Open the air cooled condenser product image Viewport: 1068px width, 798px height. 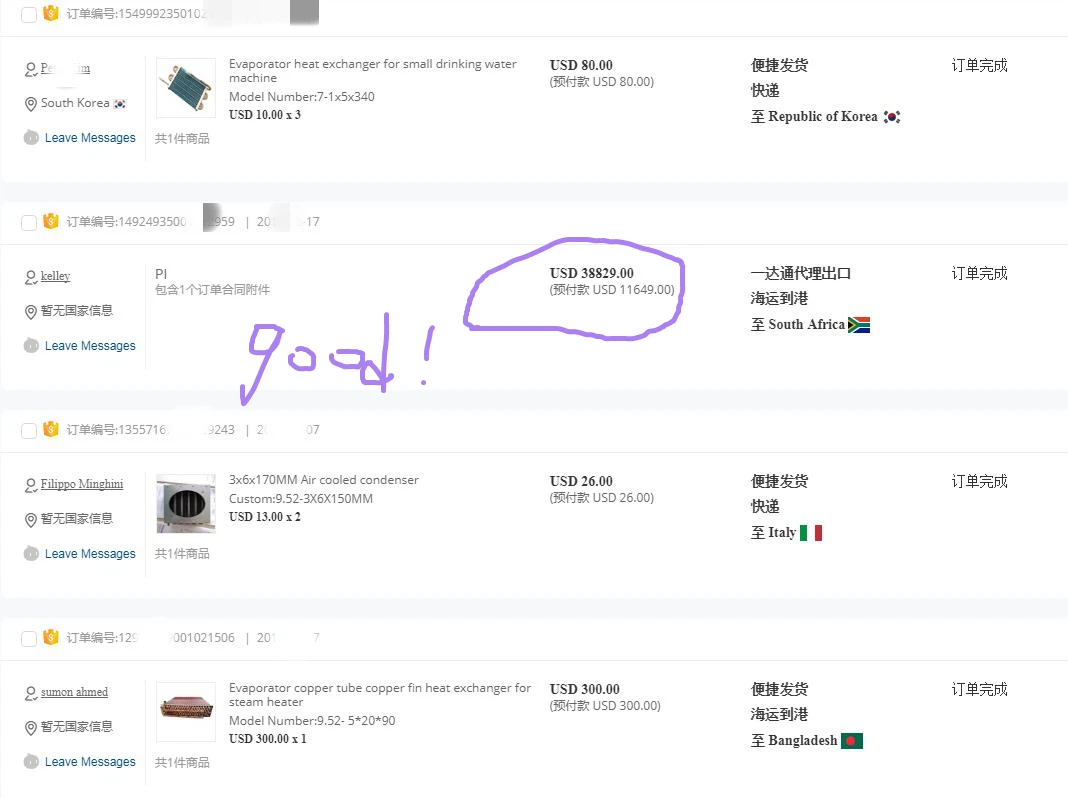(186, 504)
